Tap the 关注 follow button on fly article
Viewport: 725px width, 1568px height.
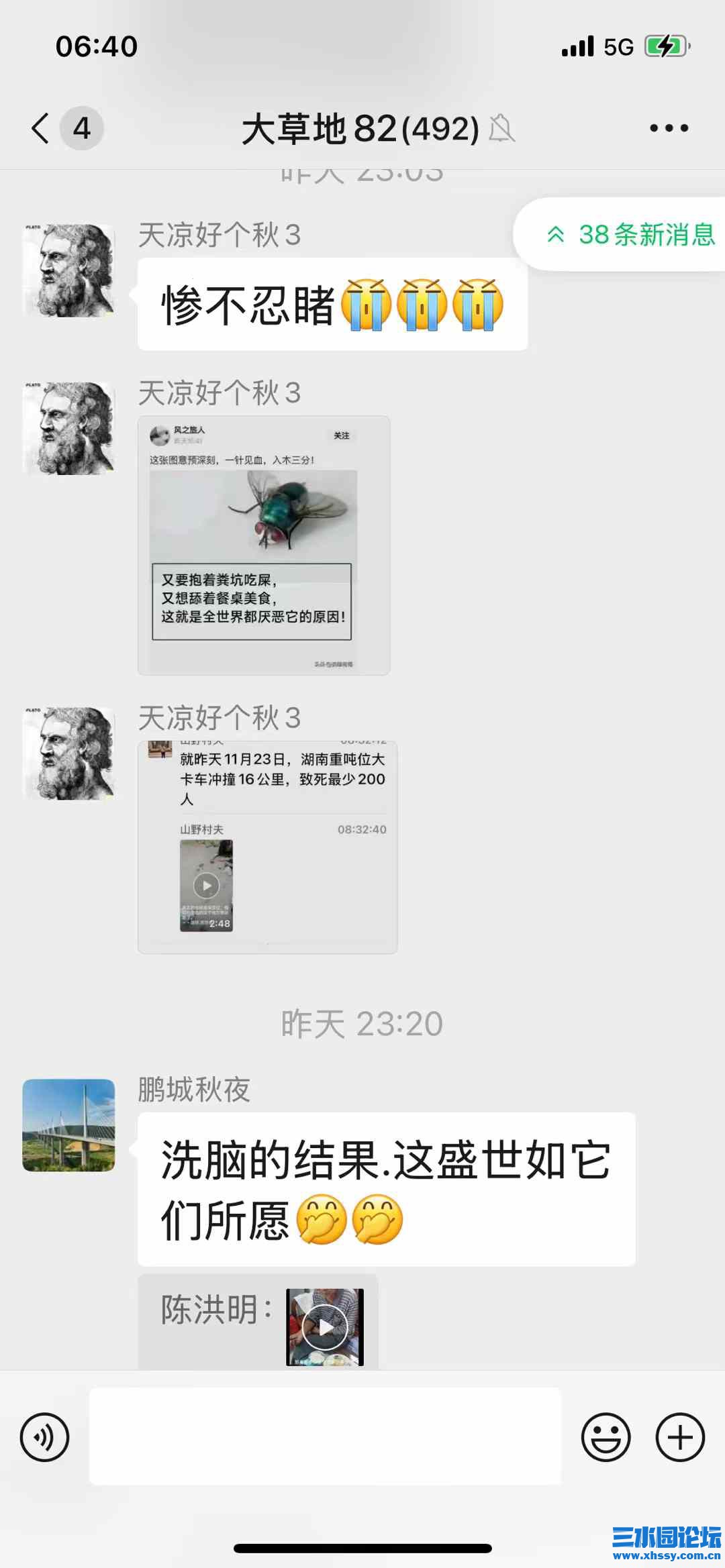342,436
